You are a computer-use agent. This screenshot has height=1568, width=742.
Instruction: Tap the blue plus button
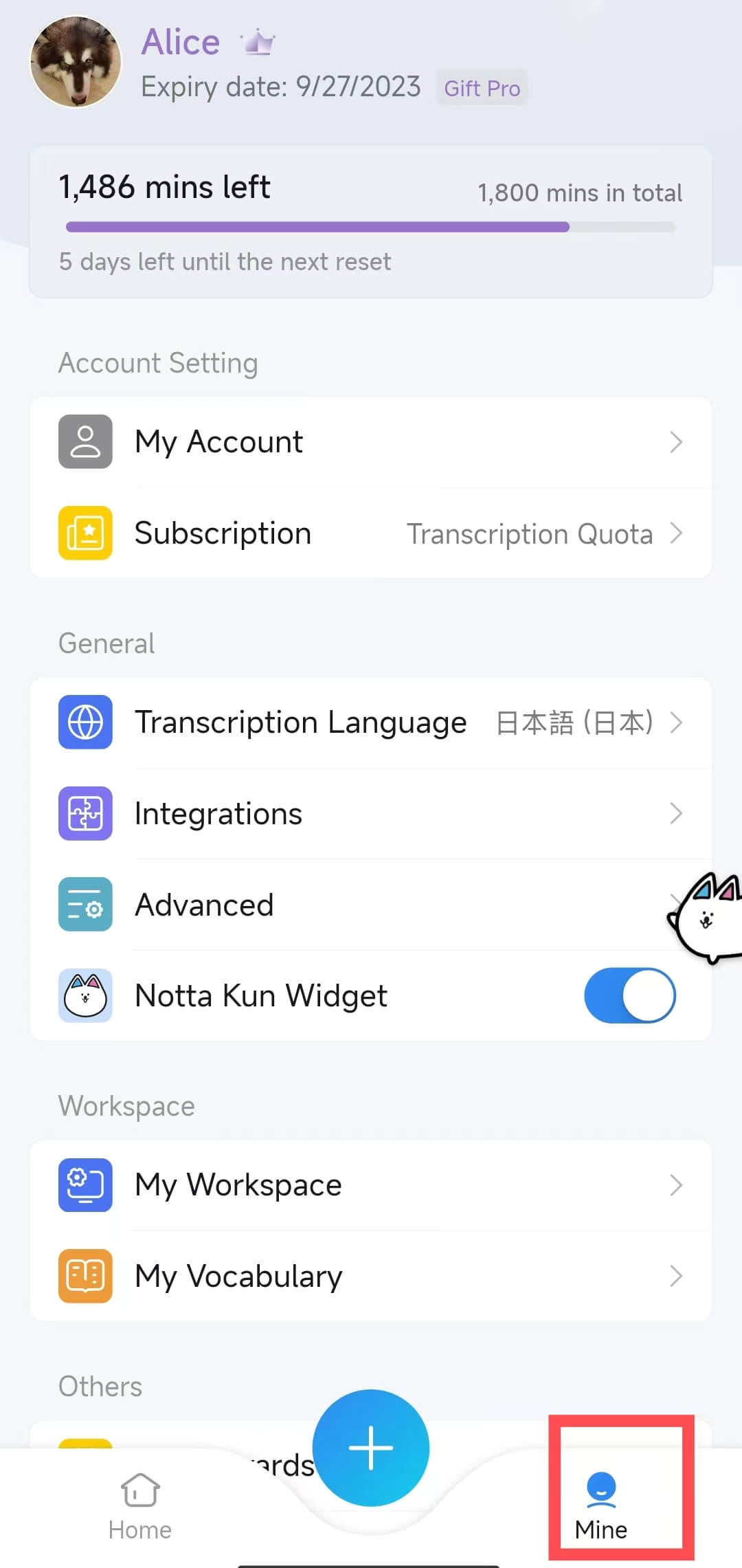point(371,1448)
